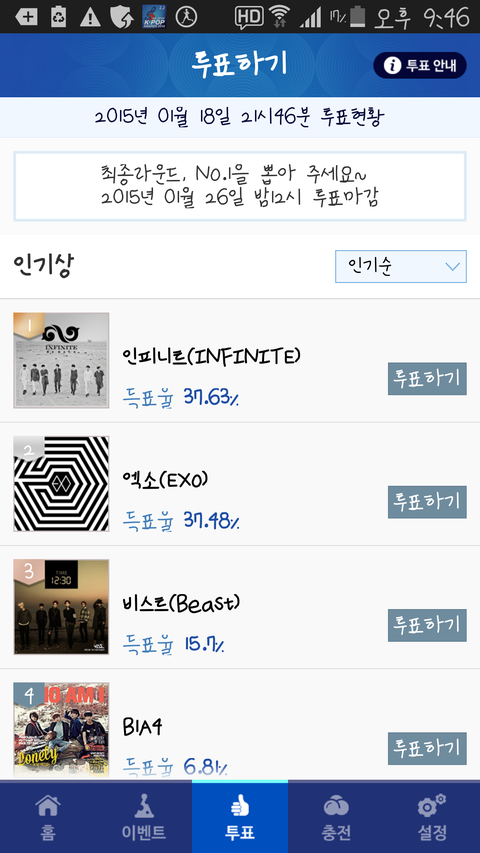Screen dimensions: 480x853
Task: Open the EXO album thumbnail
Action: tap(61, 484)
